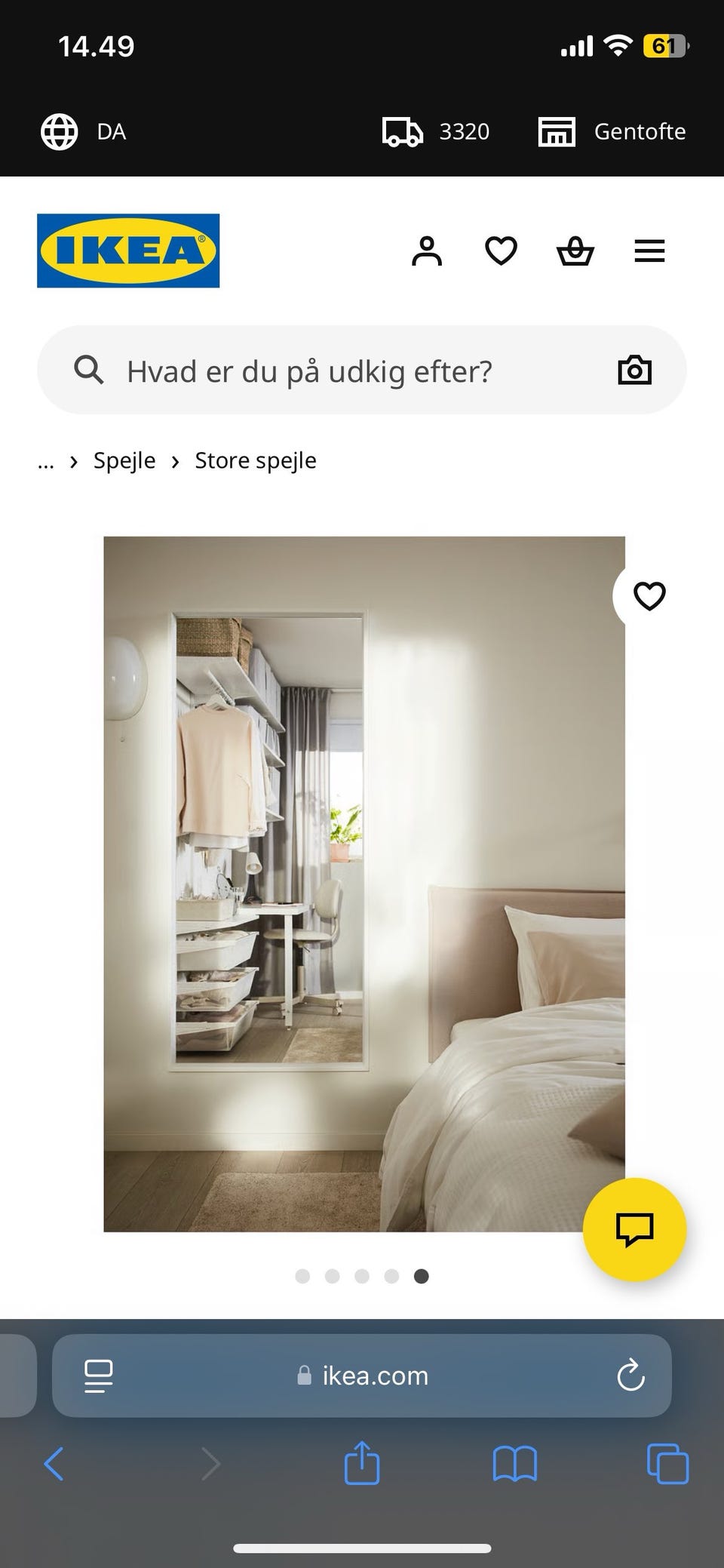Viewport: 724px width, 1568px height.
Task: Open the Gentofte store selector icon
Action: coord(556,131)
